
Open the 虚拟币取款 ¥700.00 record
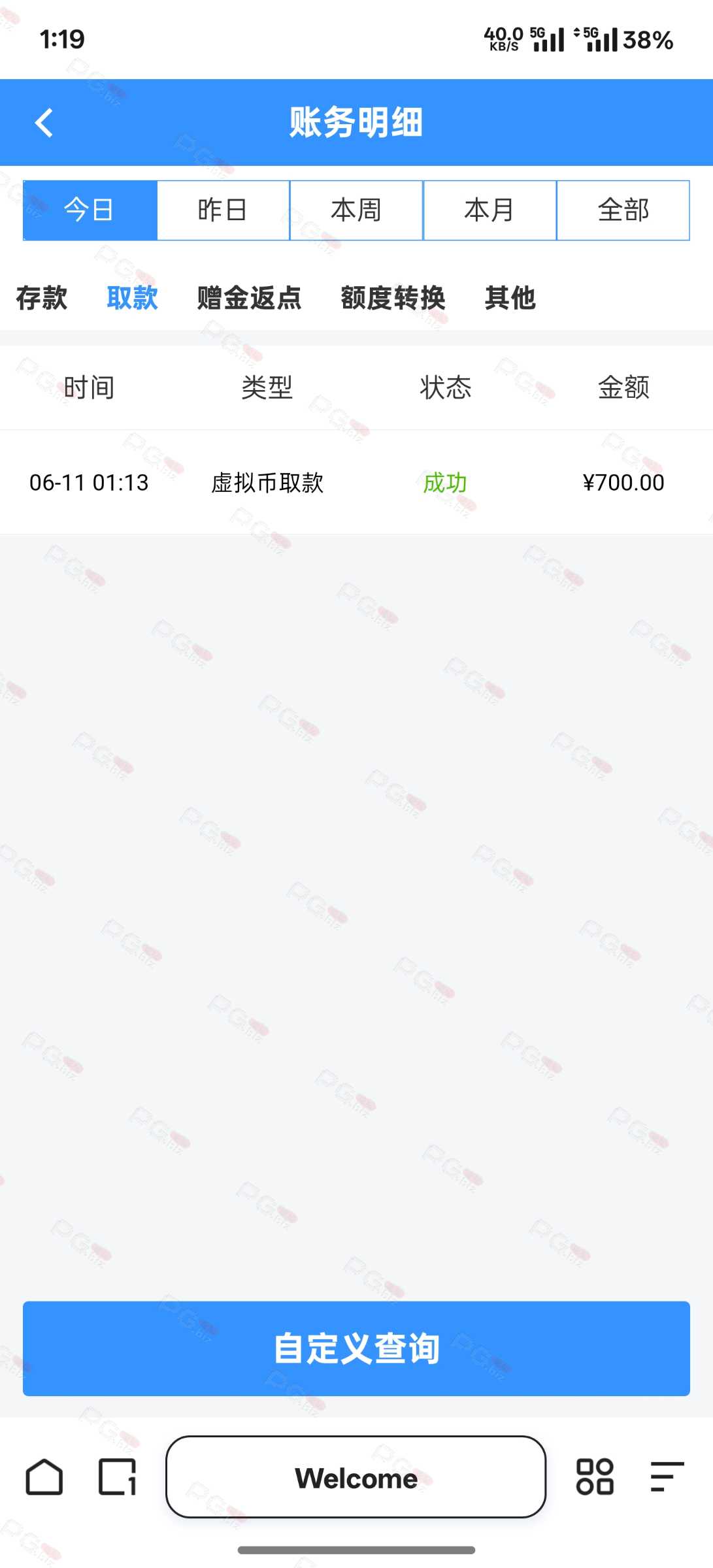coord(356,483)
